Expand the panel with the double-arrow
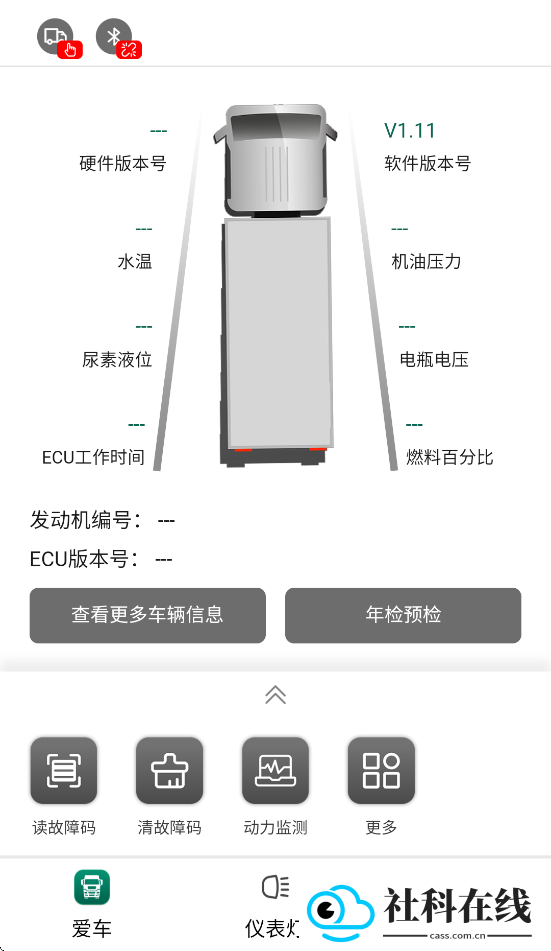The width and height of the screenshot is (551, 951). (276, 694)
